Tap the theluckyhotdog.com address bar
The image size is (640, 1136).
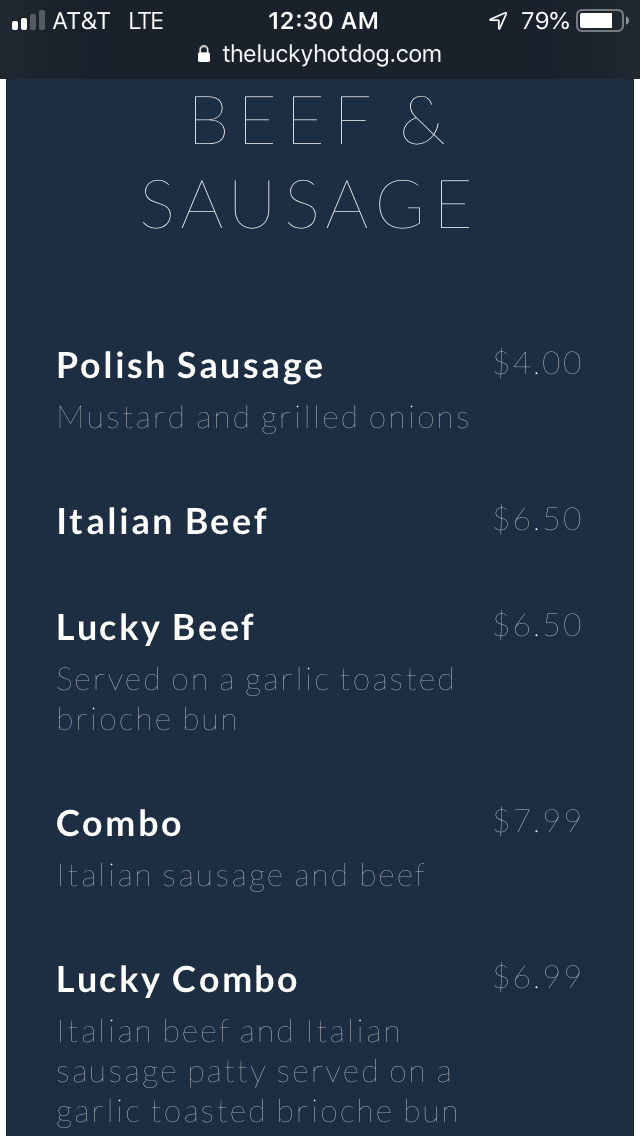click(x=320, y=54)
